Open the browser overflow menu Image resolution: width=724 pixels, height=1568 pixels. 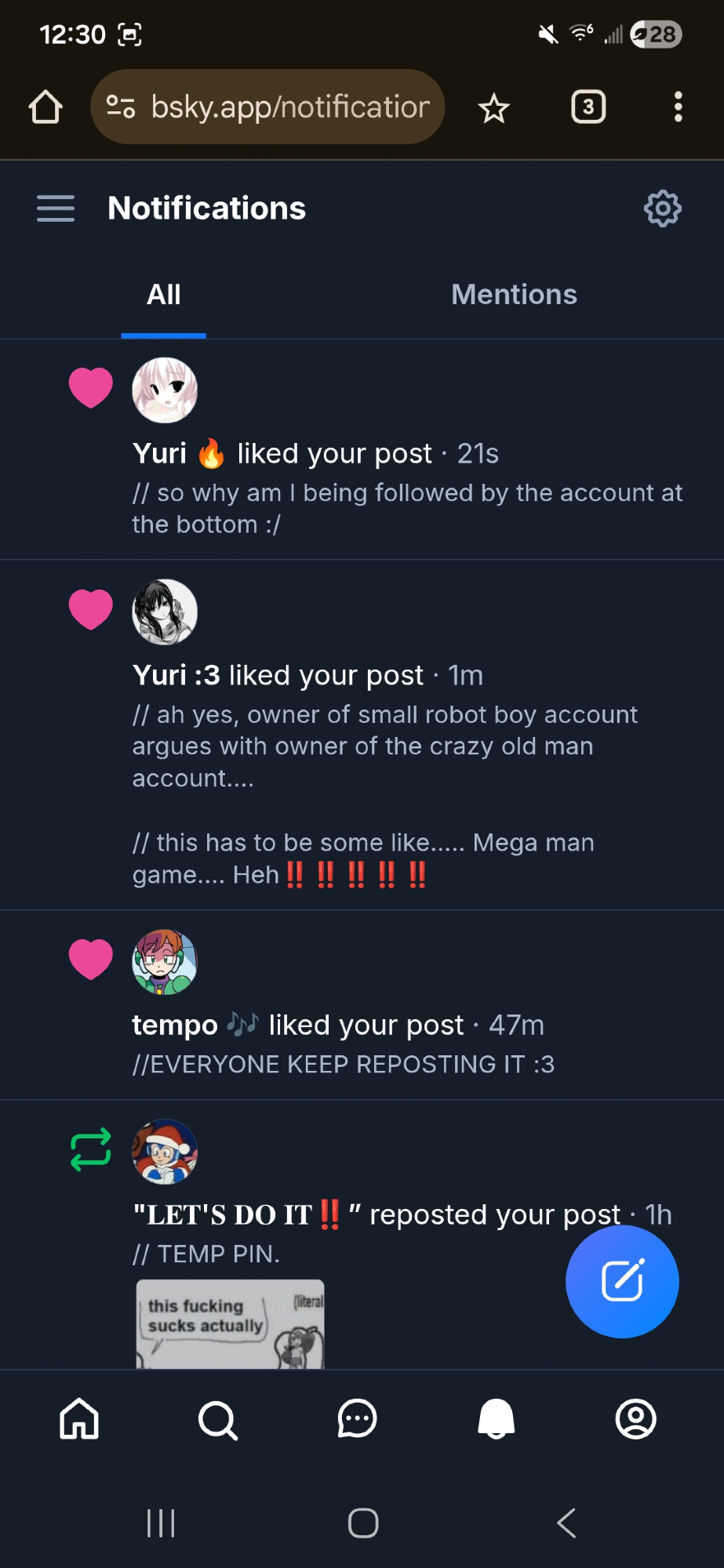(678, 107)
